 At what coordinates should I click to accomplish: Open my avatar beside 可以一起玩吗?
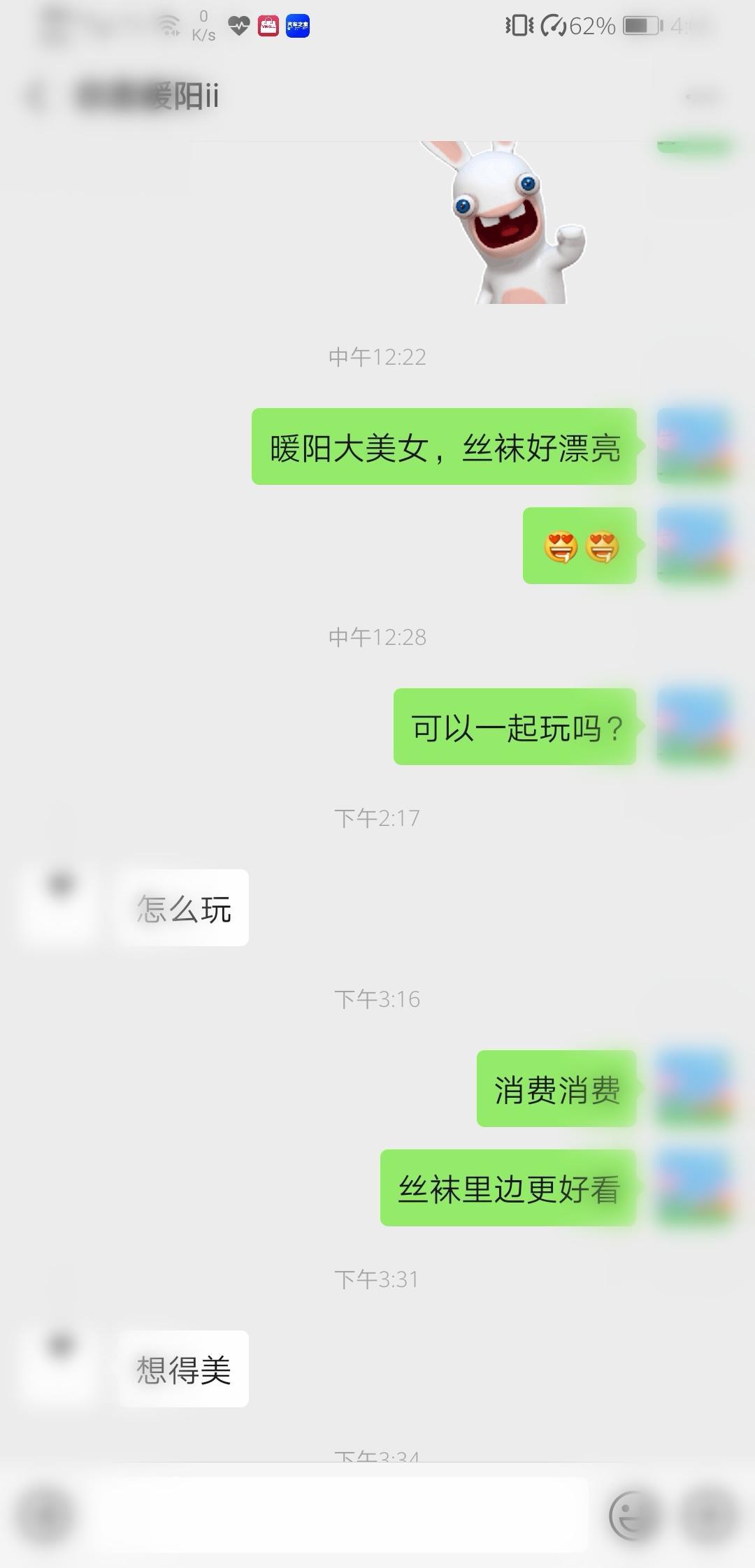(x=694, y=727)
